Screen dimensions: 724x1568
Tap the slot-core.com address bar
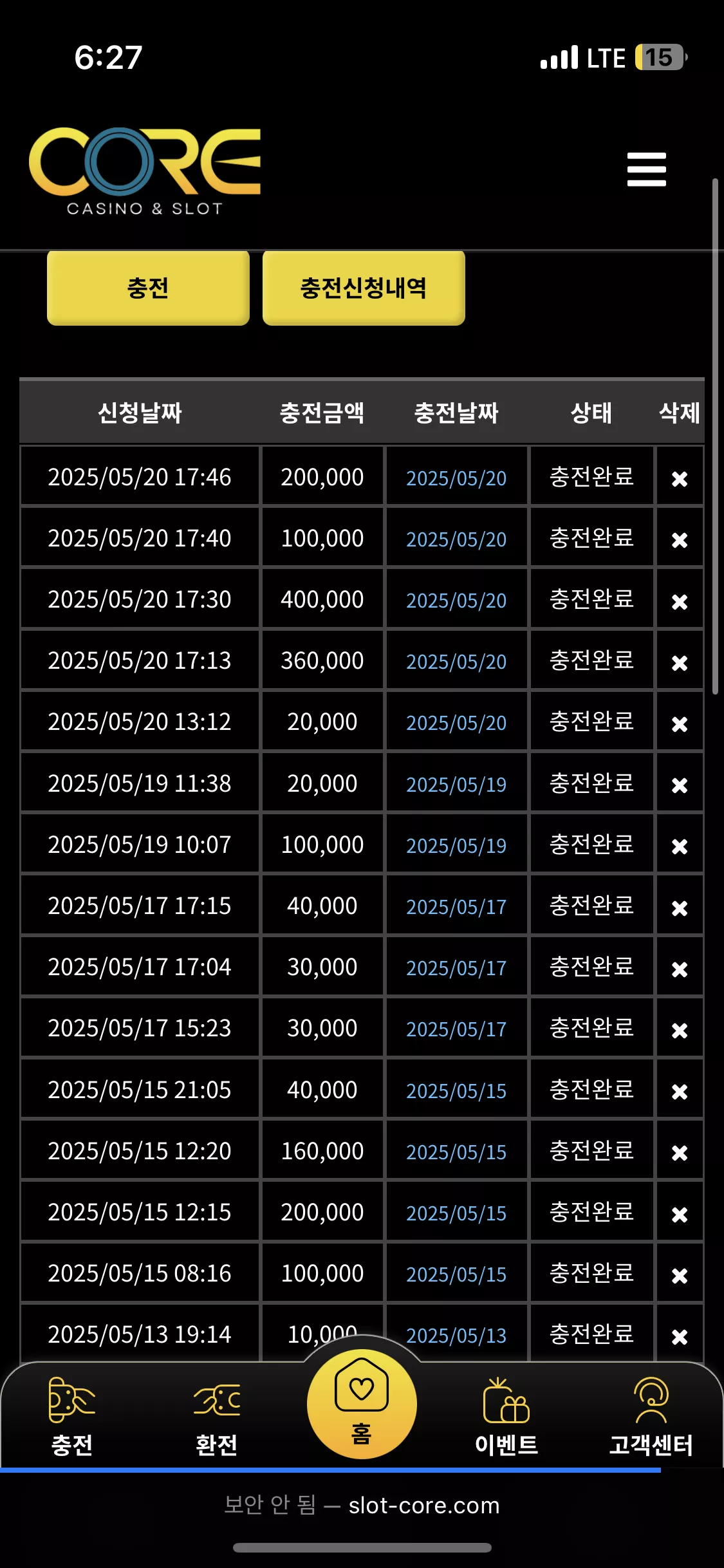coord(362,1506)
